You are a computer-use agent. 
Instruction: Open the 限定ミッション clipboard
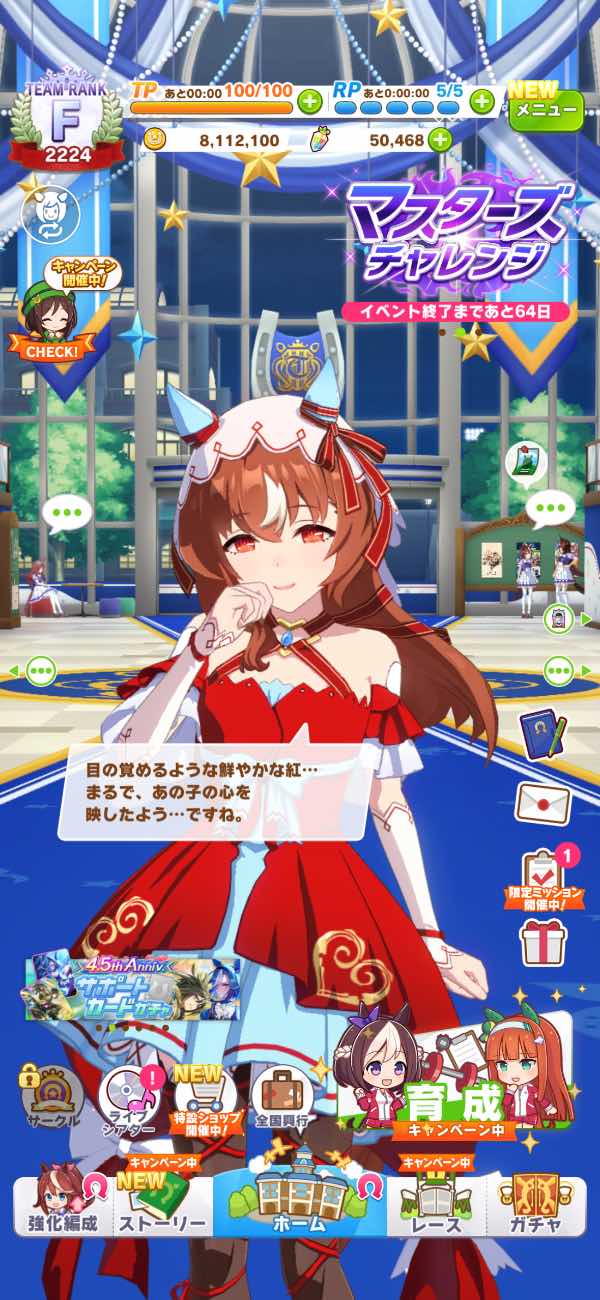pyautogui.click(x=544, y=878)
